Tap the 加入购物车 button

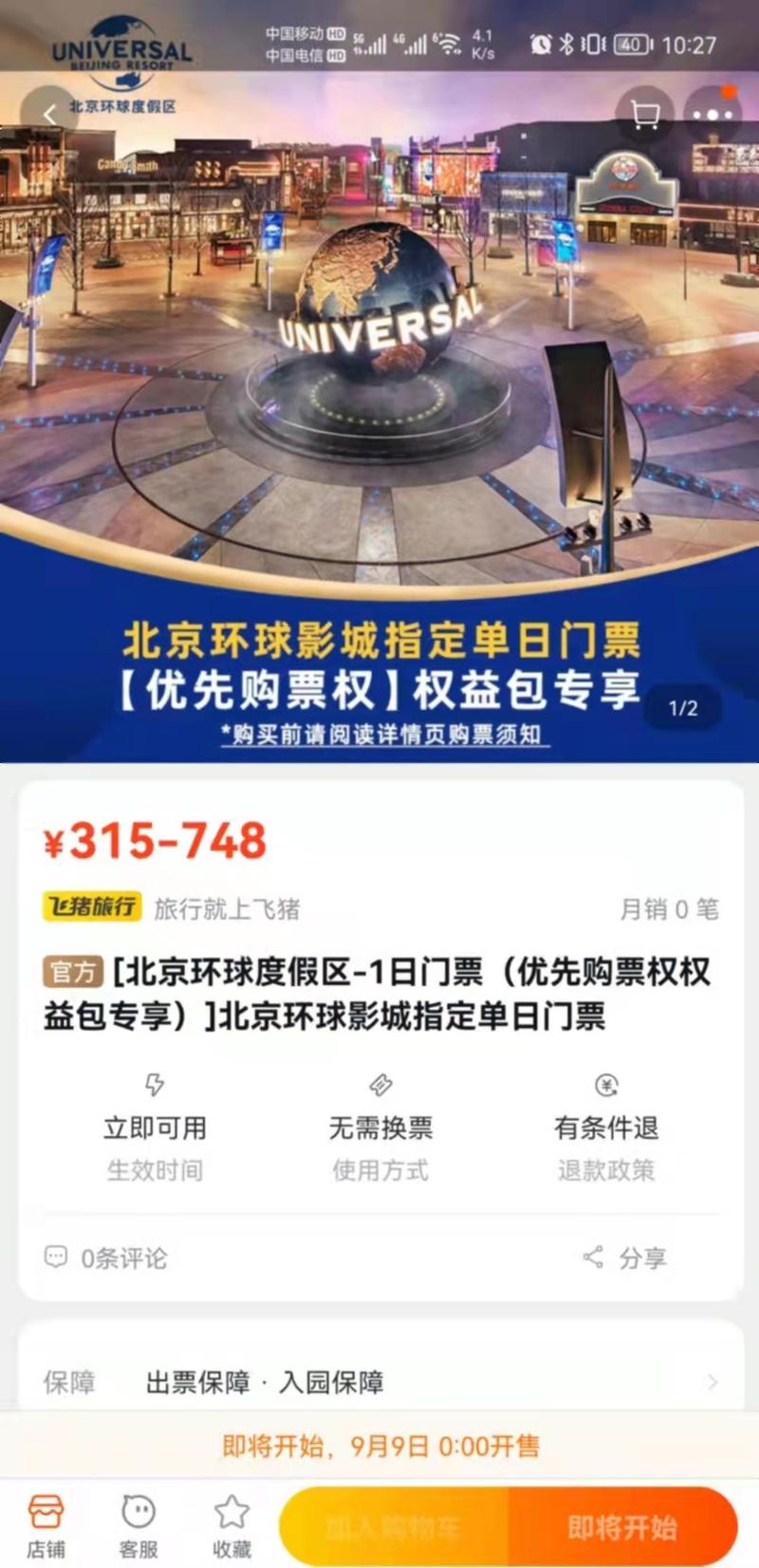(x=394, y=1527)
